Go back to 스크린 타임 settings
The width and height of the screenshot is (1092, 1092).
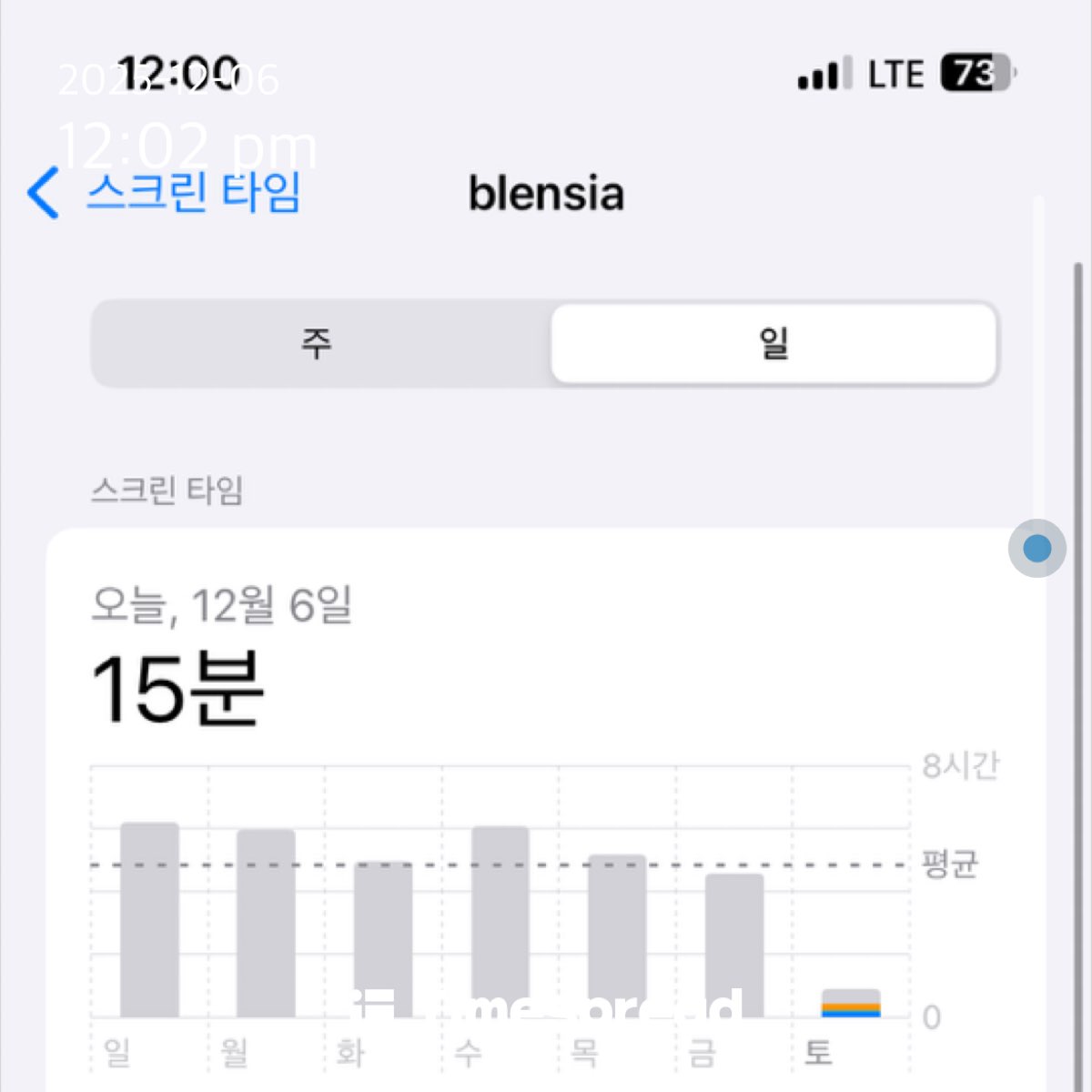tap(164, 193)
